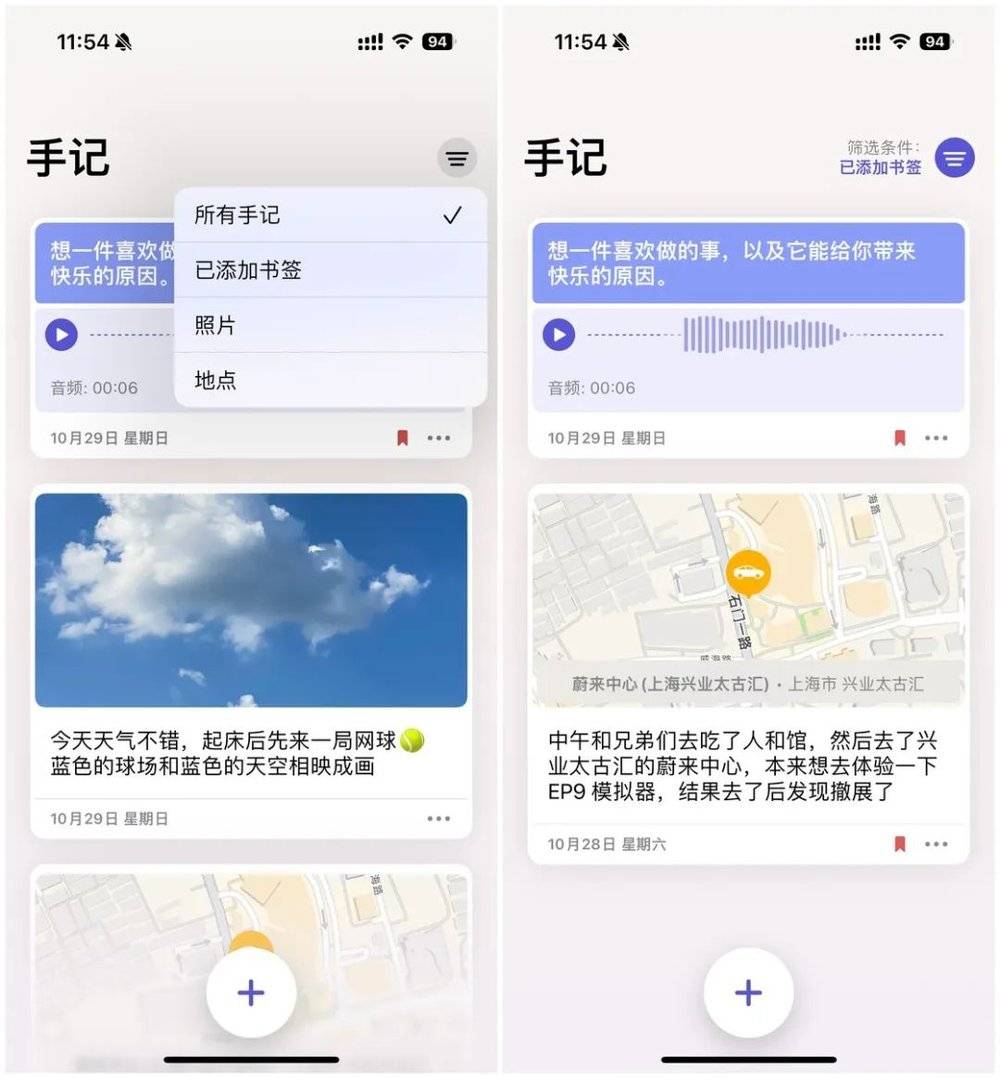This screenshot has width=1000, height=1078.
Task: Tap the purple active filter button beside 筛选条件
Action: [x=954, y=158]
